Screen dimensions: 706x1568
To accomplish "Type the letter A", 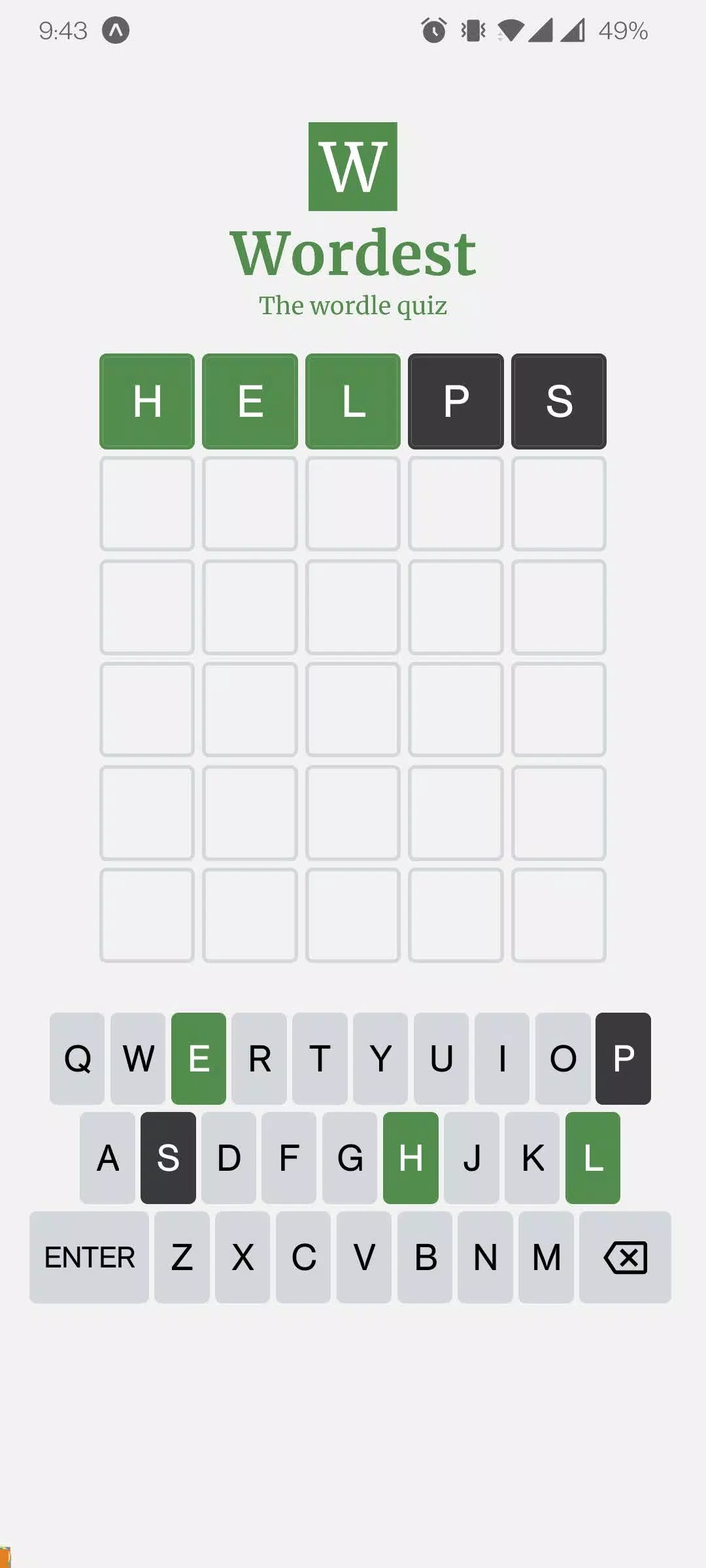I will pos(108,1158).
